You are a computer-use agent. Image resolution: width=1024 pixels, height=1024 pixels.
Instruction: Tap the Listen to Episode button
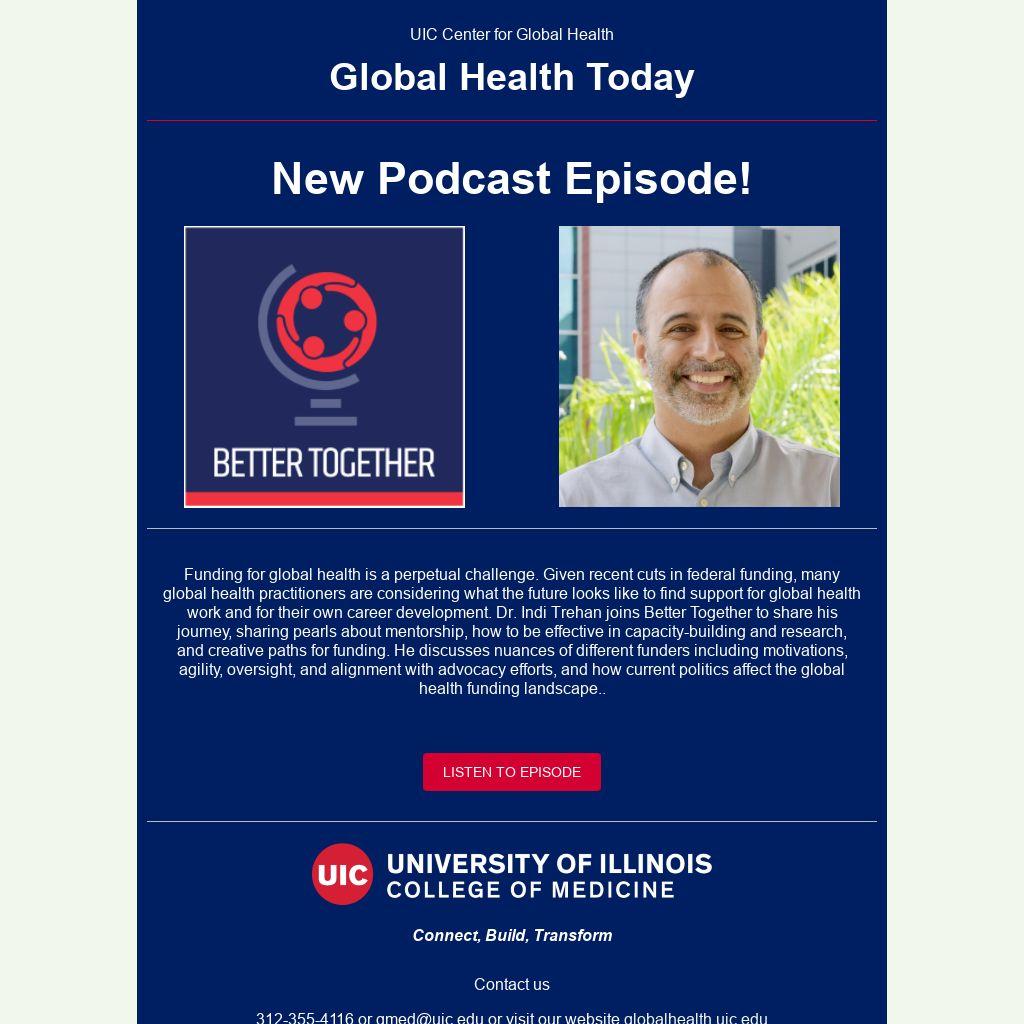[511, 772]
